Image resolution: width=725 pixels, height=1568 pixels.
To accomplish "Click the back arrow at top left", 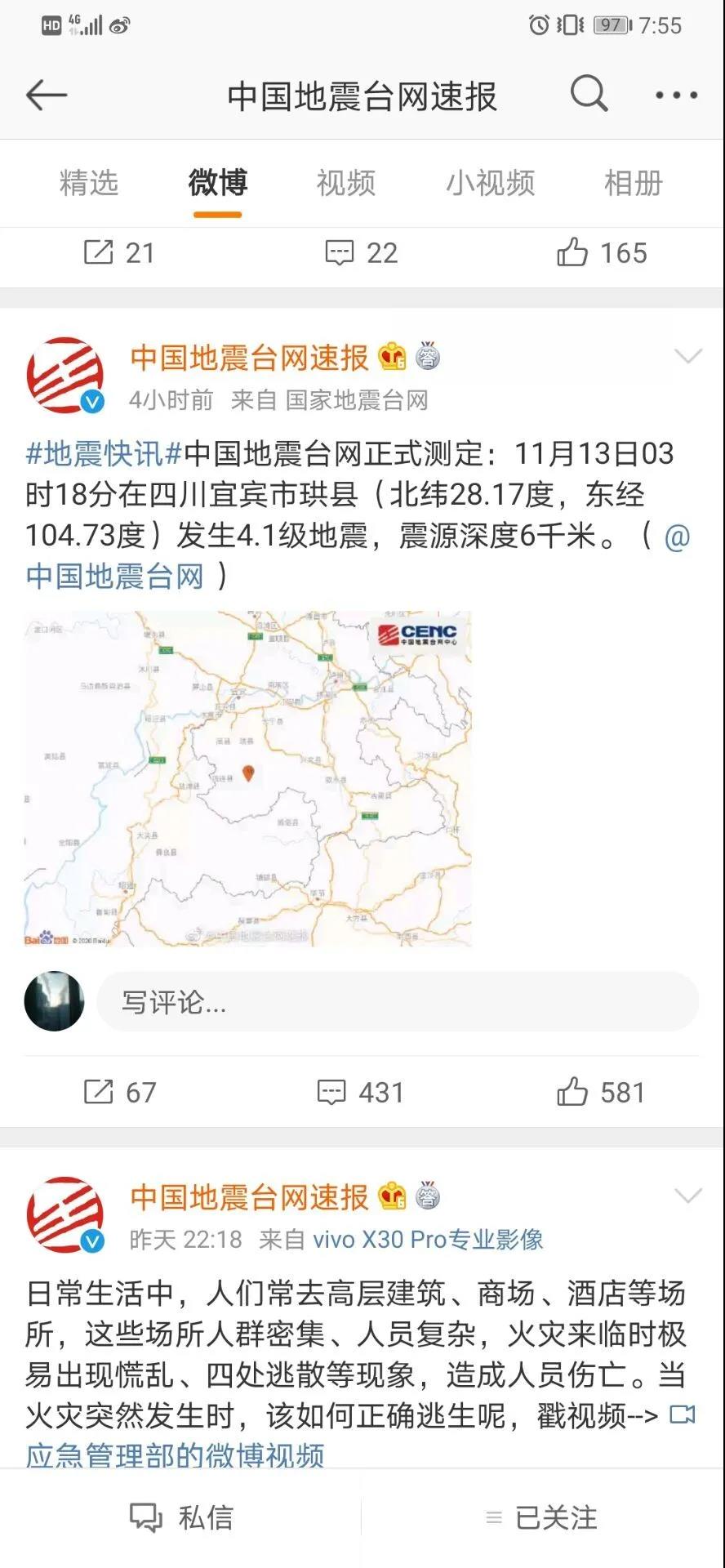I will click(47, 94).
